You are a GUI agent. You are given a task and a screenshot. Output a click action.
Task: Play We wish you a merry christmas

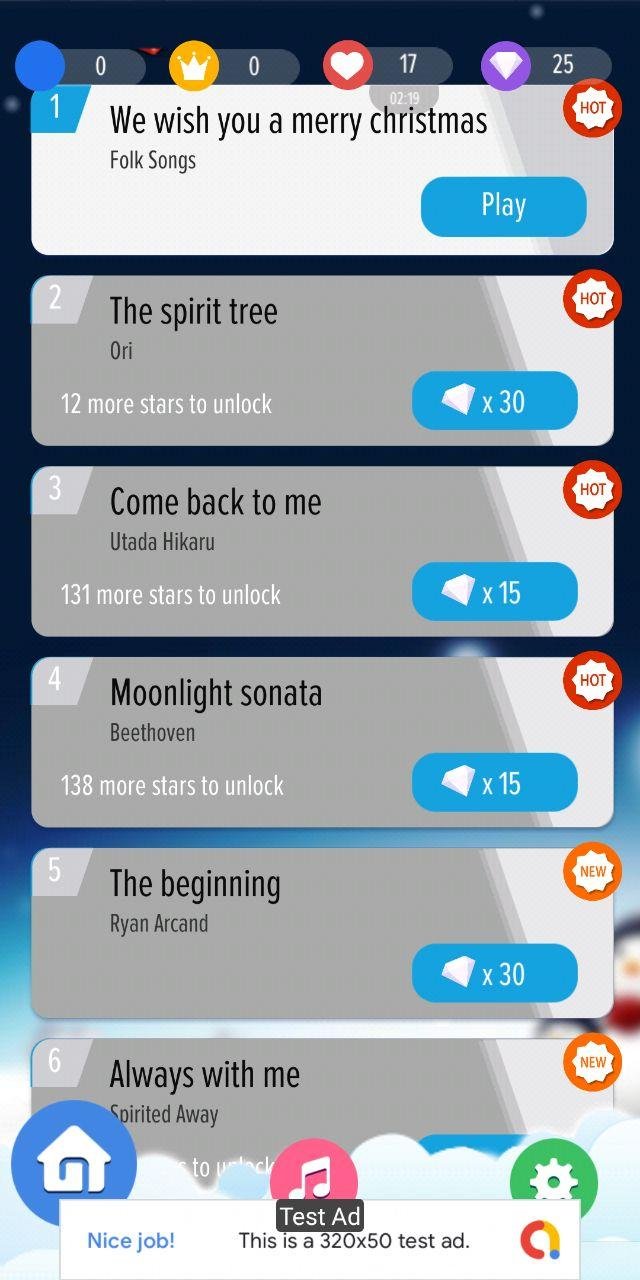[x=503, y=206]
